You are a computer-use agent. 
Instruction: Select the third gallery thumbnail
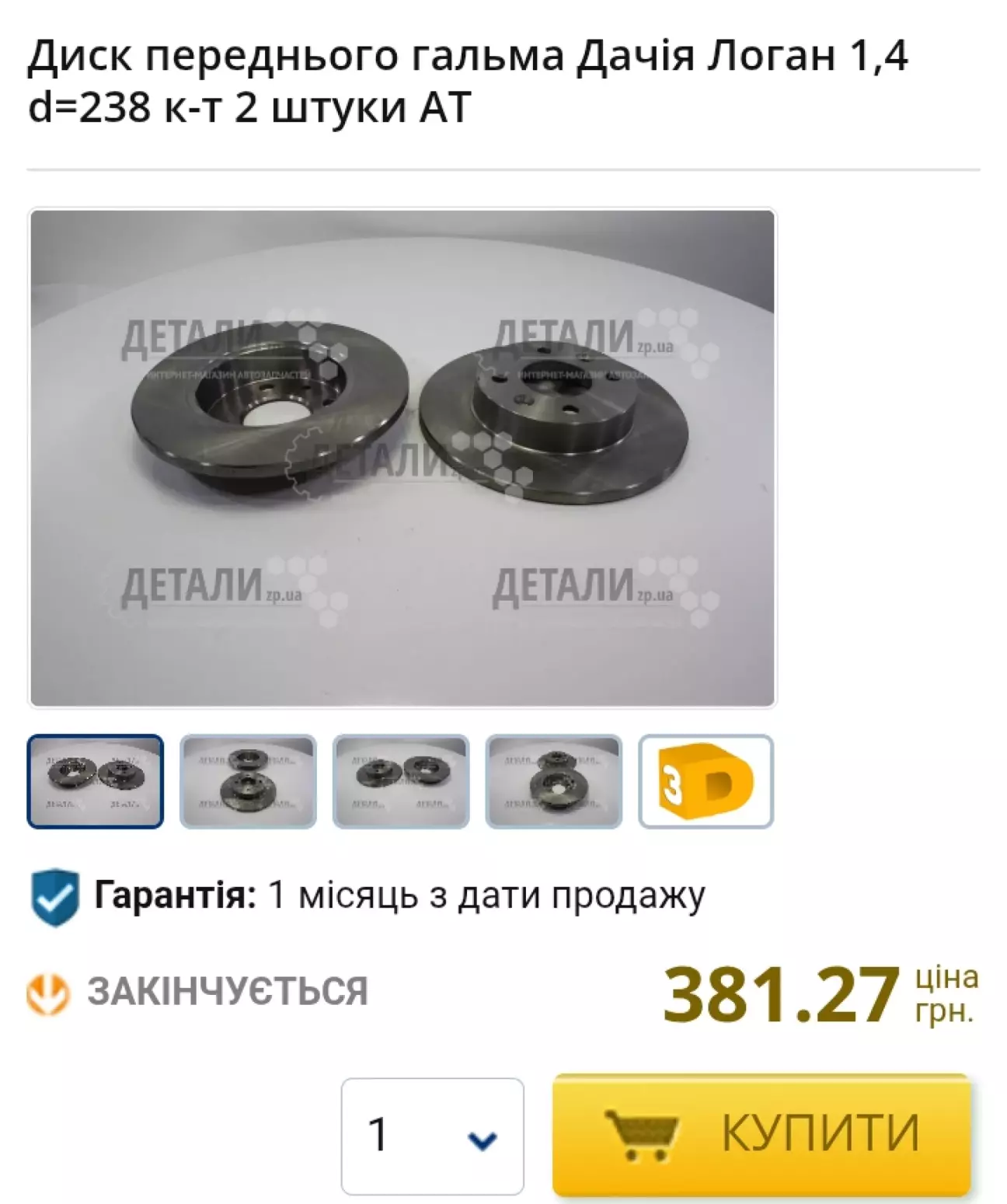pos(401,781)
